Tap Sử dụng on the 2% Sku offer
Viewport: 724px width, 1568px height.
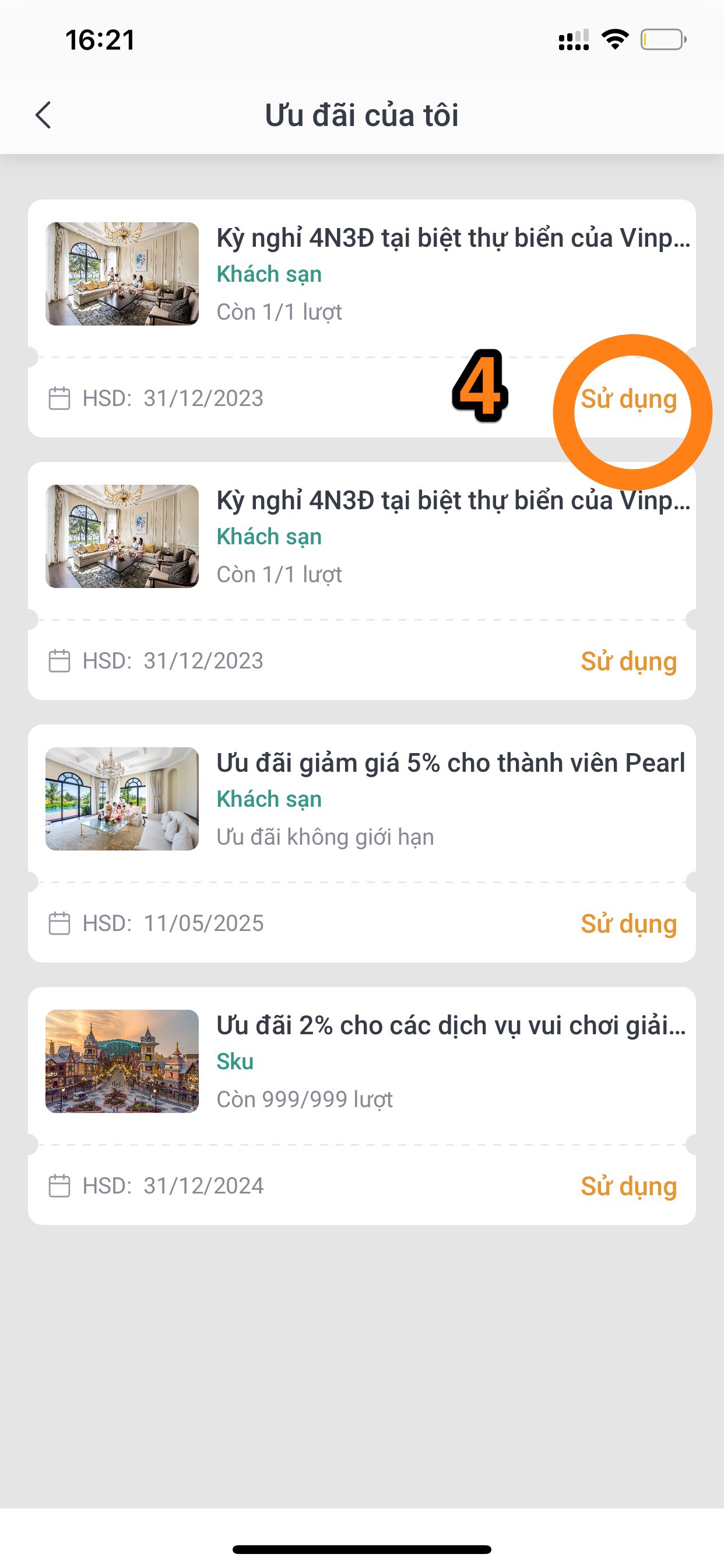tap(628, 1186)
